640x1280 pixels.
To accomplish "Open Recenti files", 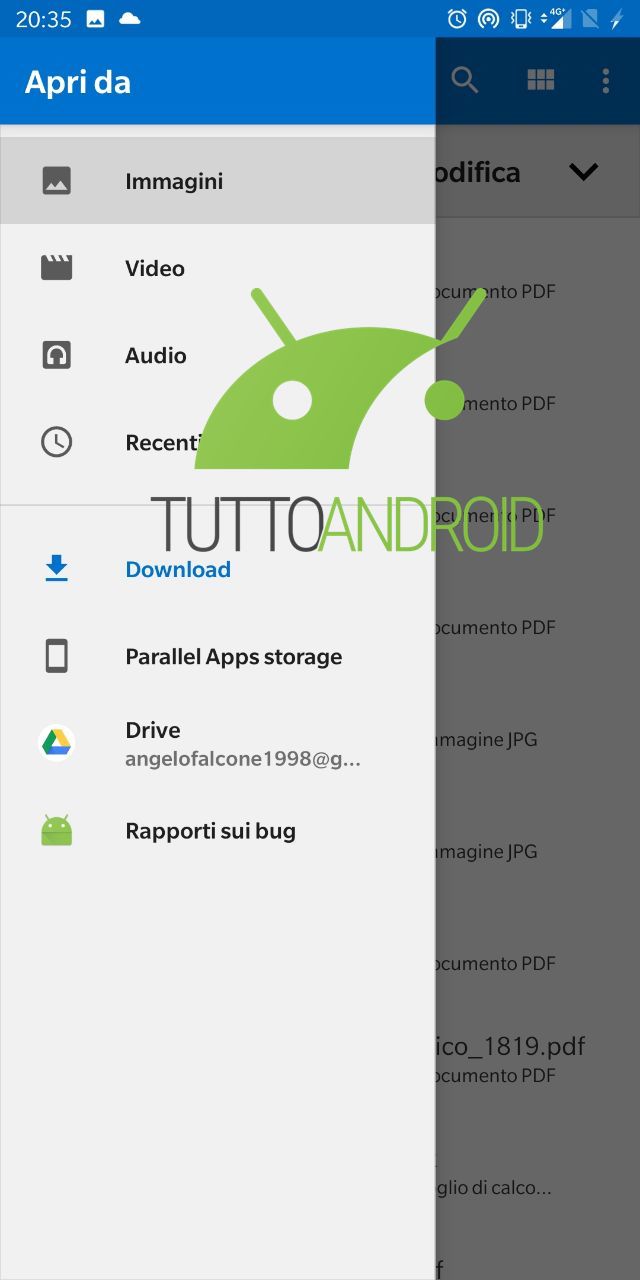I will 217,442.
